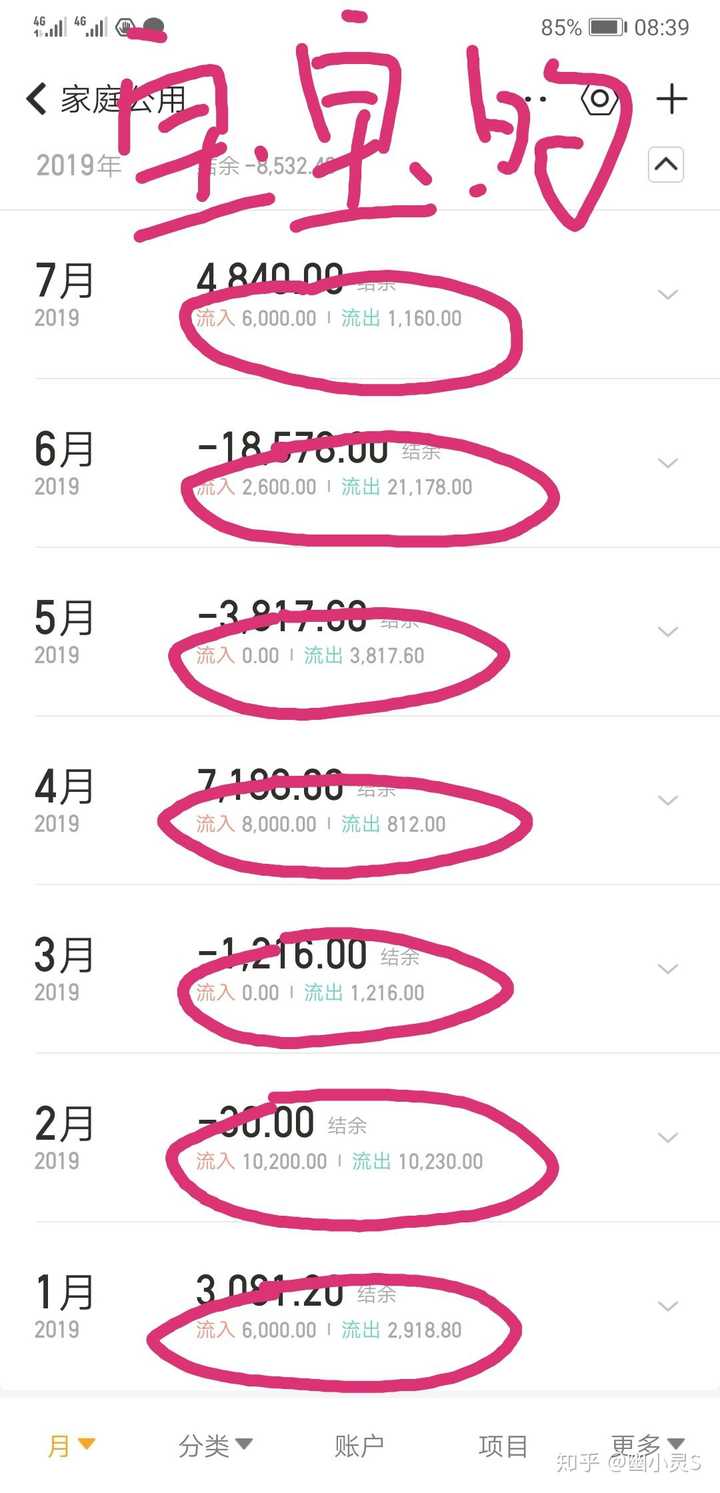Image resolution: width=720 pixels, height=1493 pixels.
Task: Tap the battery indicator in the status bar
Action: coord(607,28)
